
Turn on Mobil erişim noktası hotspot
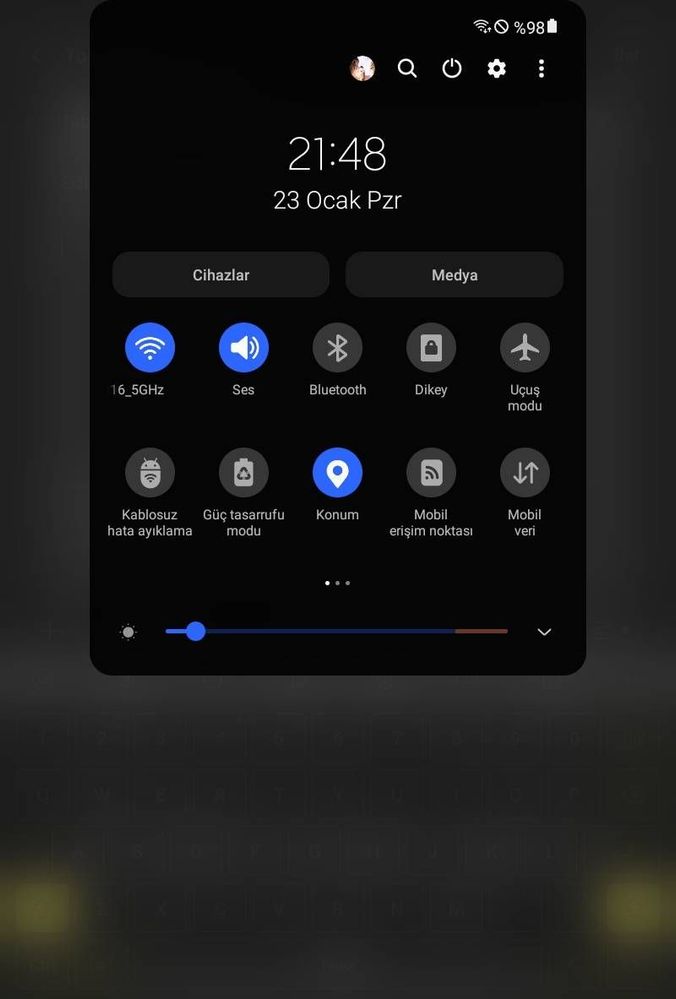[431, 473]
